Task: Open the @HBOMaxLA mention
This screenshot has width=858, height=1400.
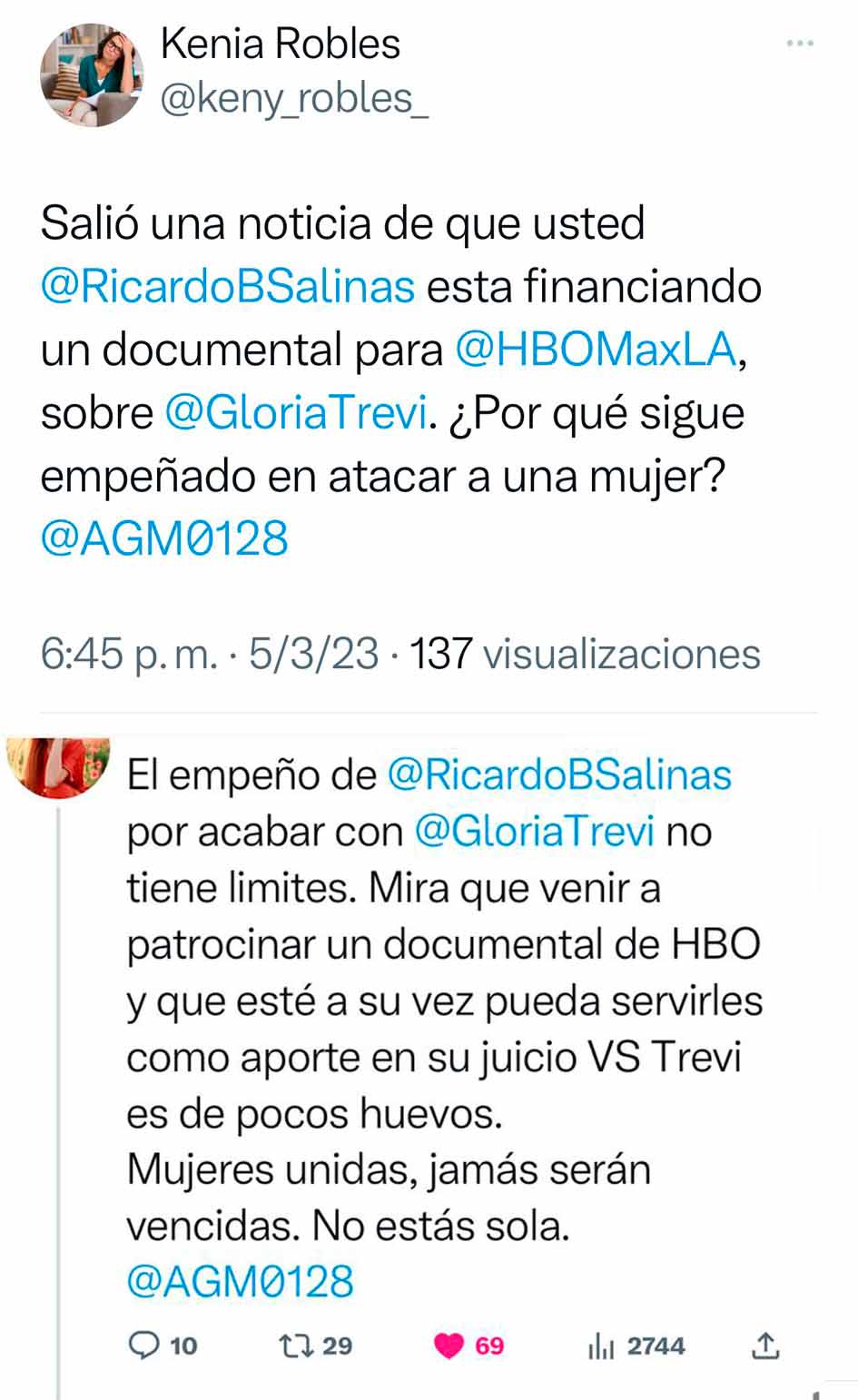Action: (597, 350)
